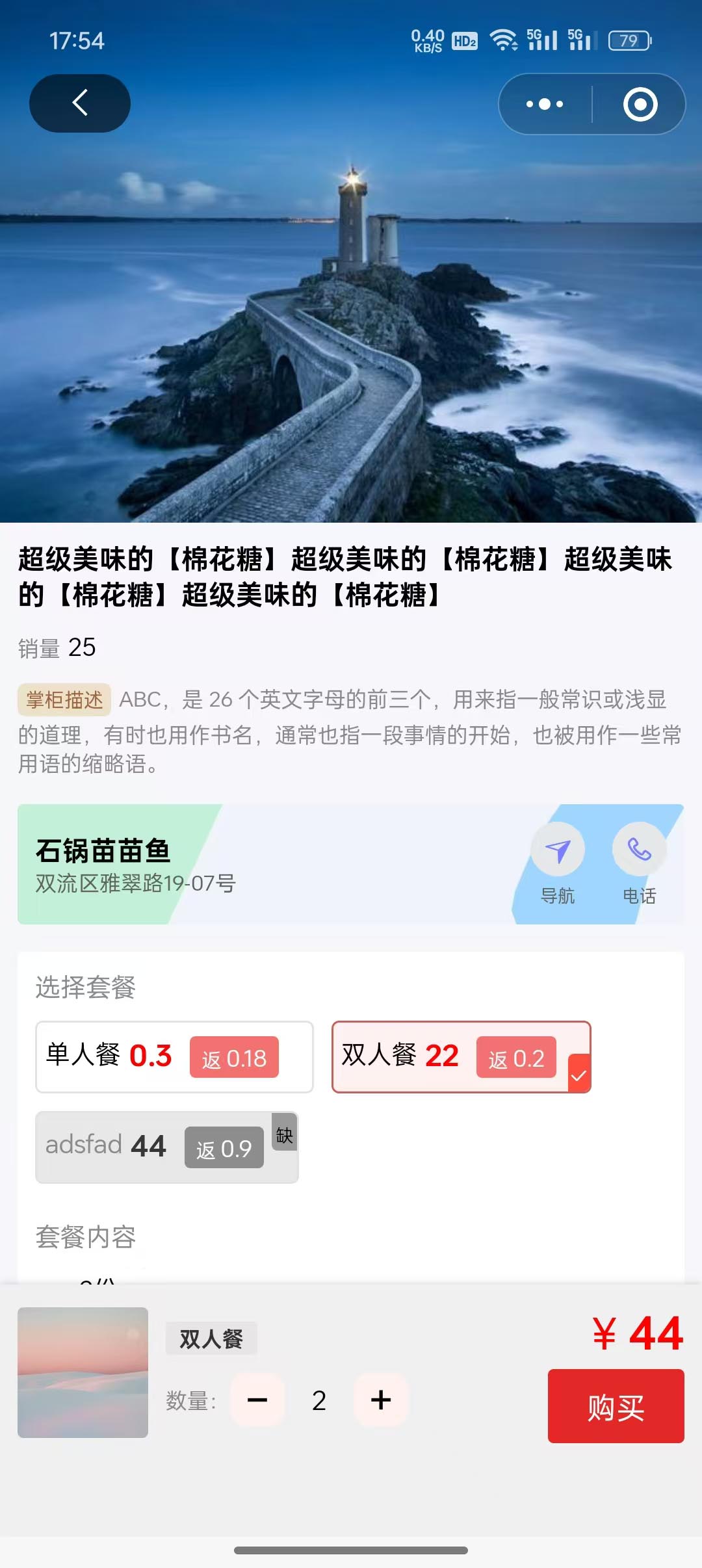Decrease the quantity by one

point(257,1400)
